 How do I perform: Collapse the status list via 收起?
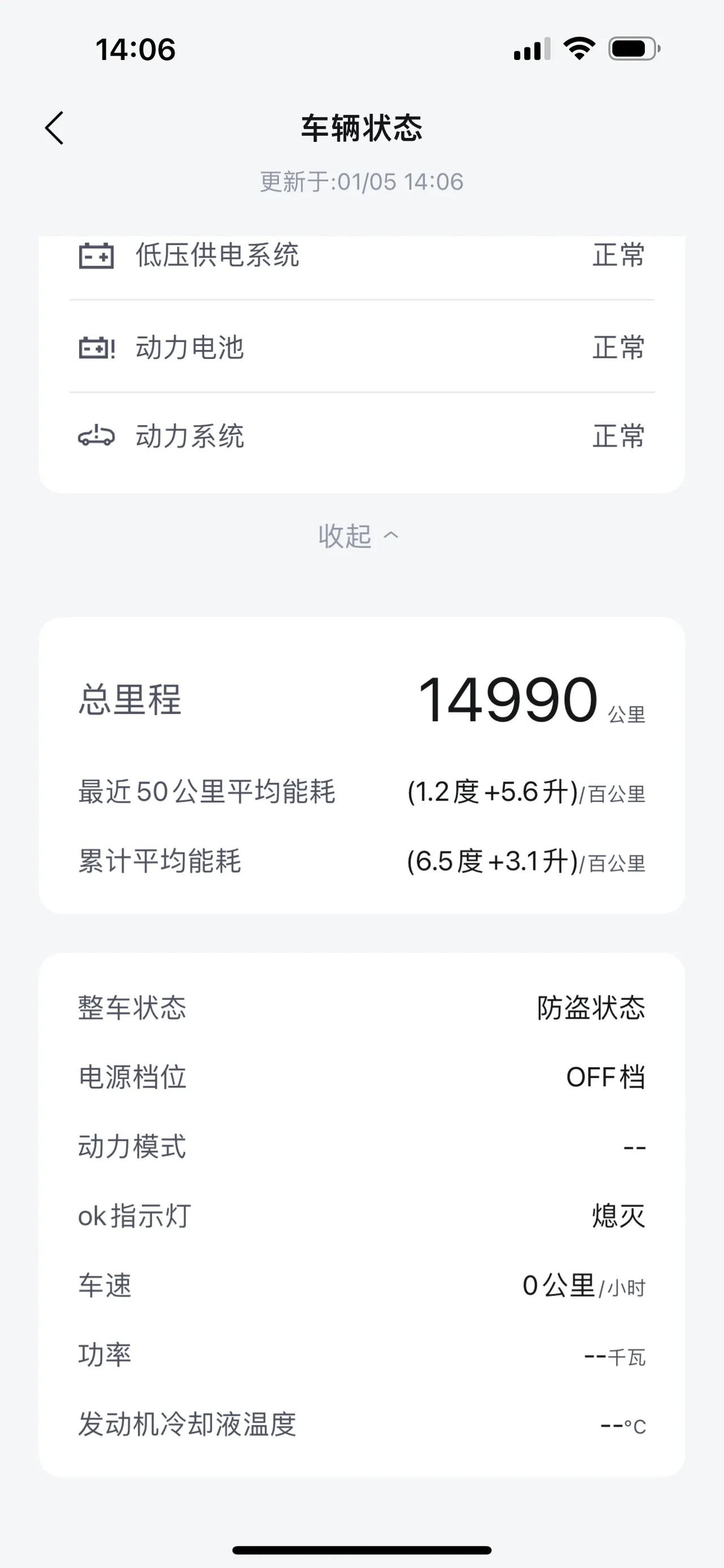(344, 536)
